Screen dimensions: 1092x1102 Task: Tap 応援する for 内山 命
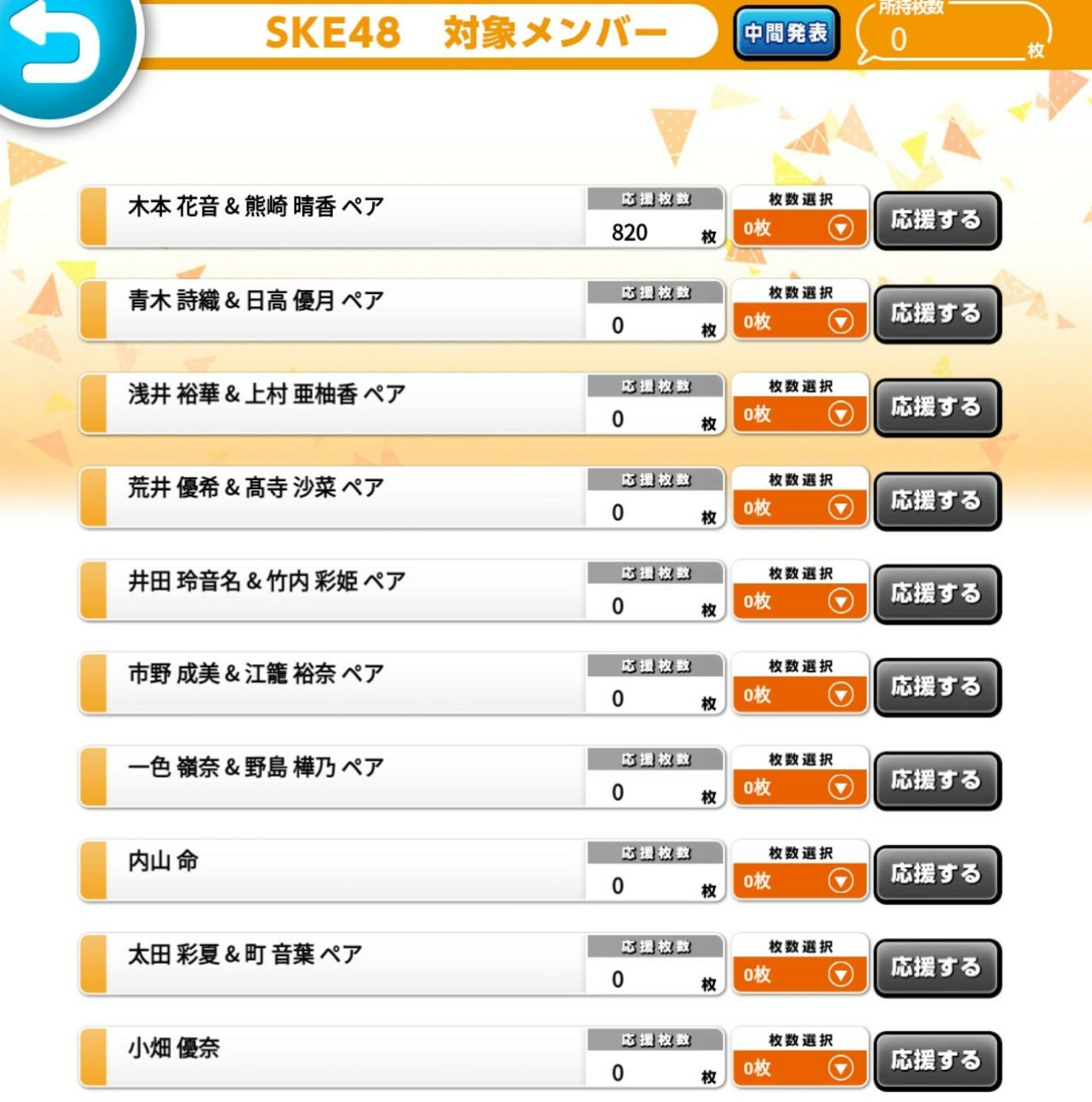click(936, 874)
